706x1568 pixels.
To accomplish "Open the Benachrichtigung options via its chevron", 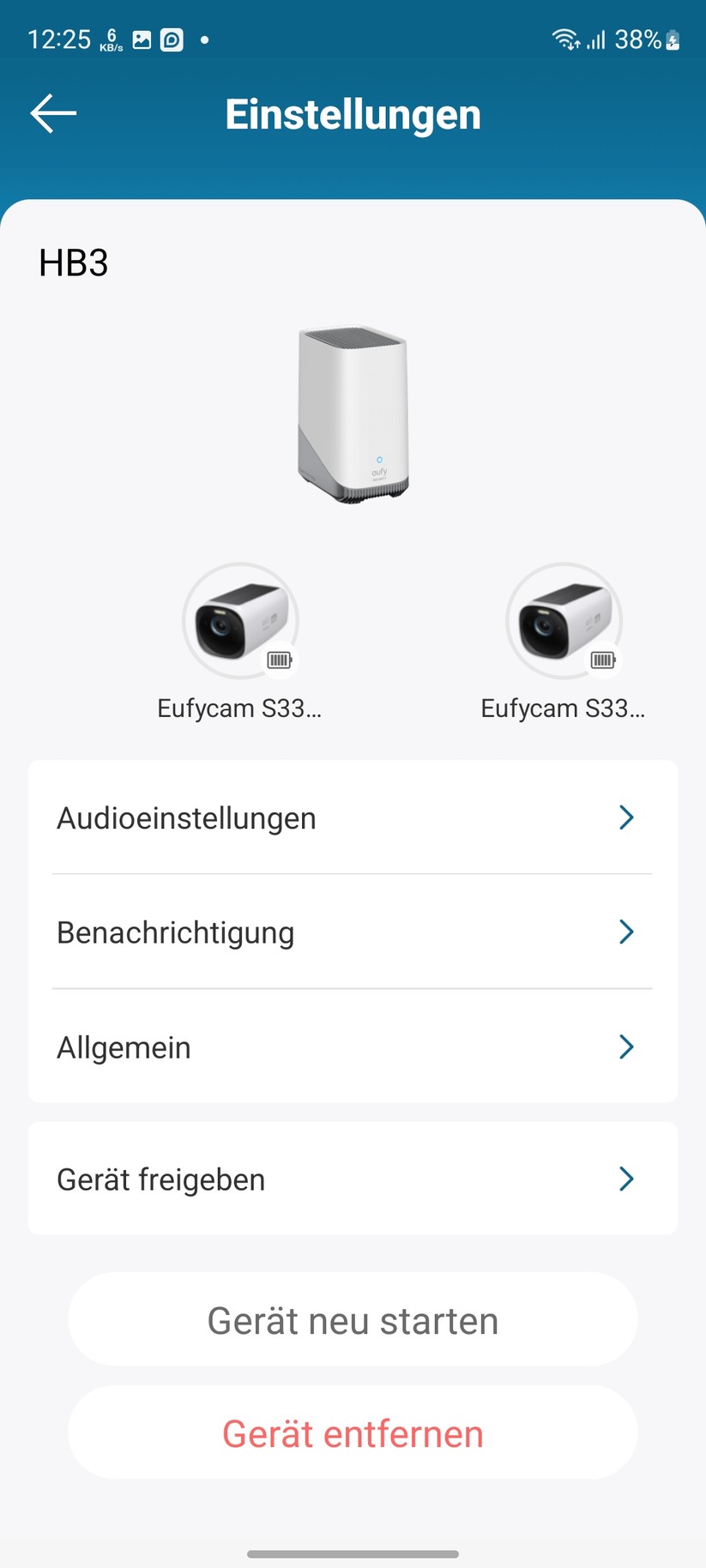I will click(627, 932).
